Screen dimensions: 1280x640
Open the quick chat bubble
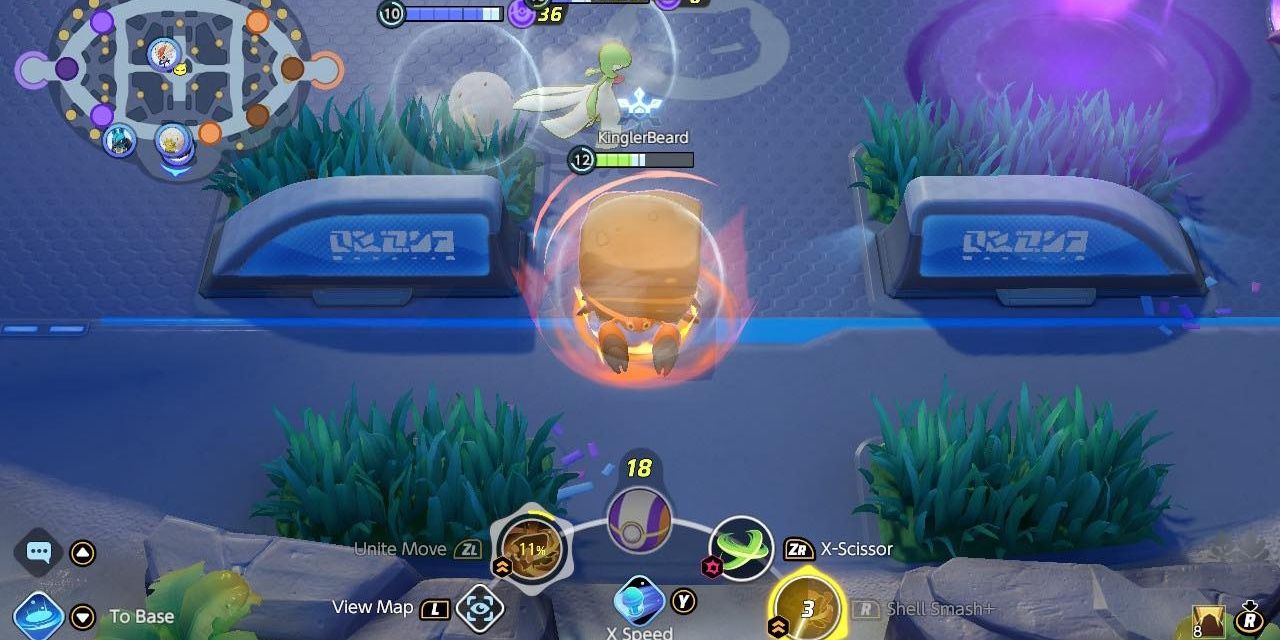coord(39,552)
